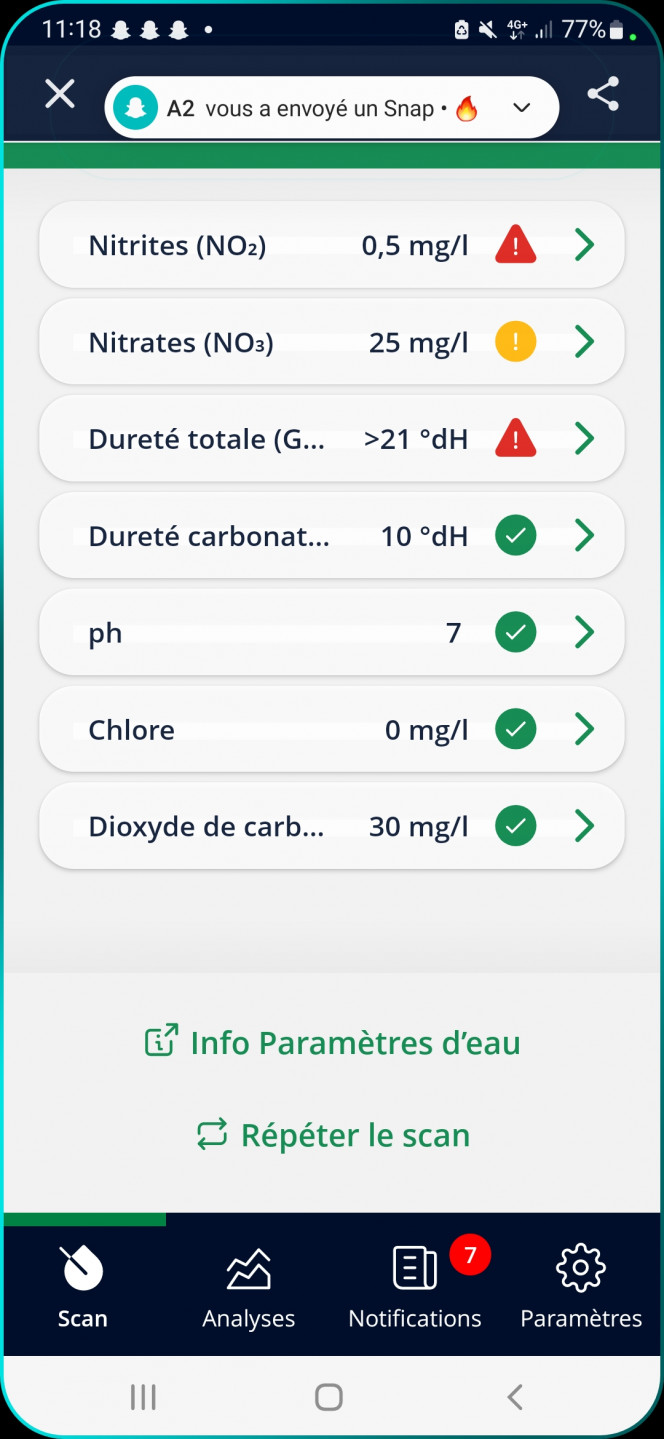View the Dureté carbonatée result
The height and width of the screenshot is (1439, 664).
pos(332,536)
